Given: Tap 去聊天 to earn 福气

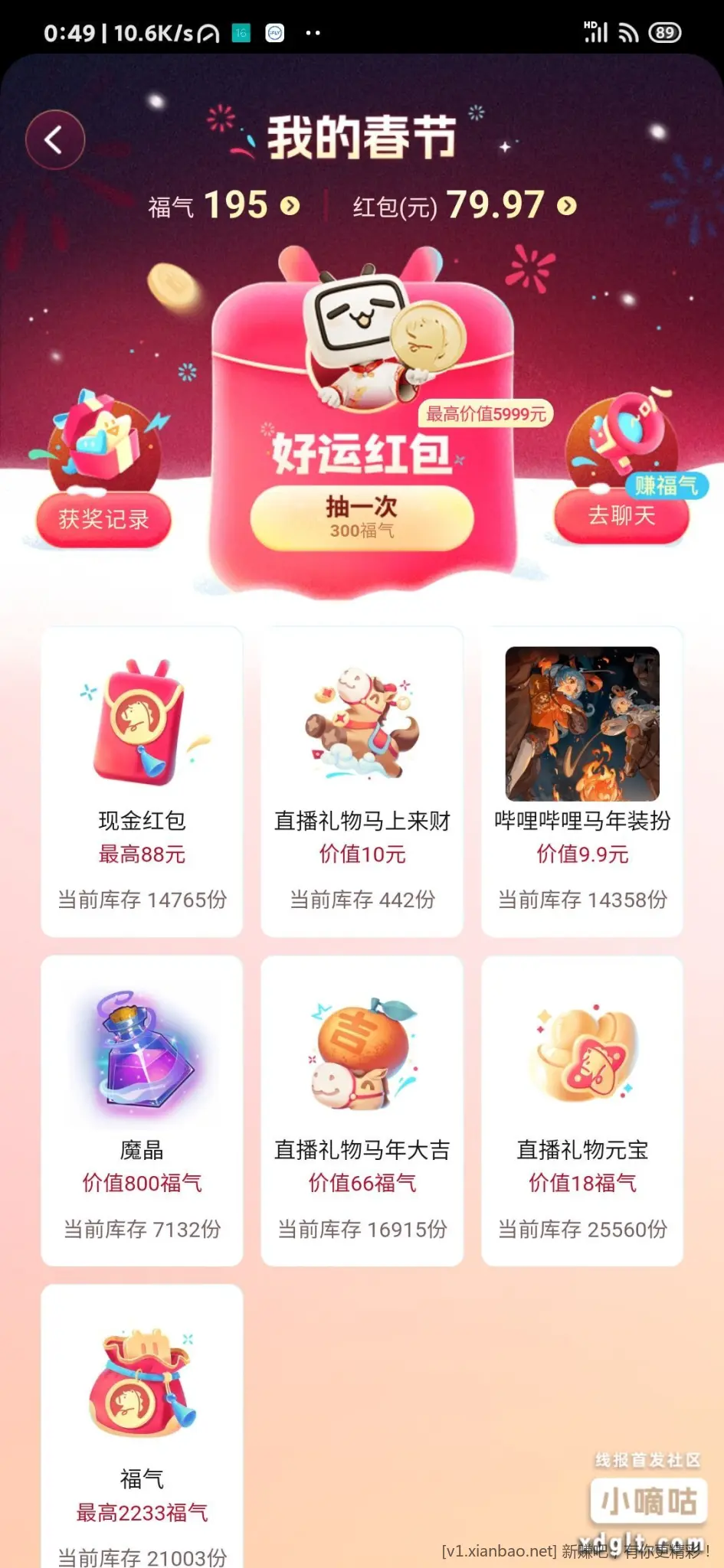Looking at the screenshot, I should tap(621, 515).
